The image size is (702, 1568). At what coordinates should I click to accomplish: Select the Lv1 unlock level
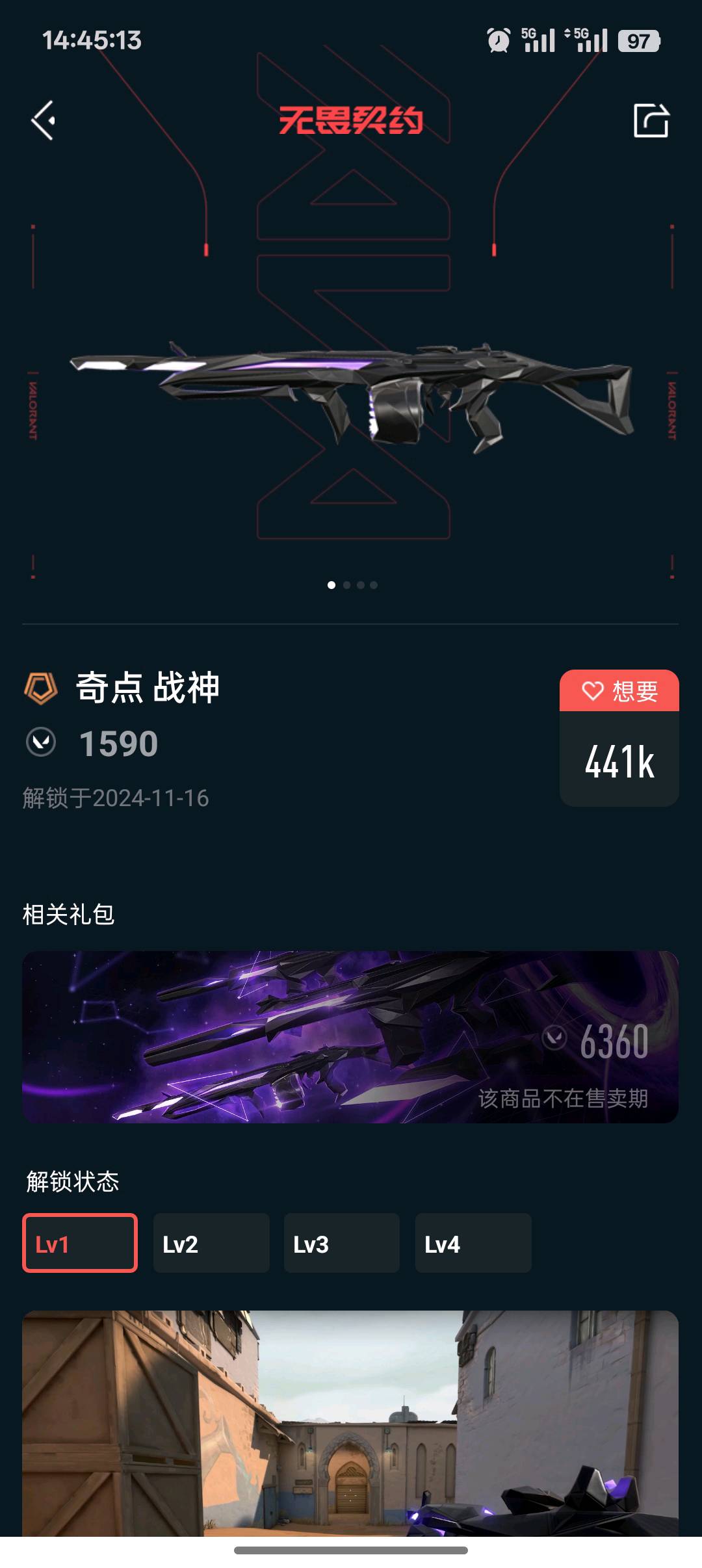pos(80,1243)
